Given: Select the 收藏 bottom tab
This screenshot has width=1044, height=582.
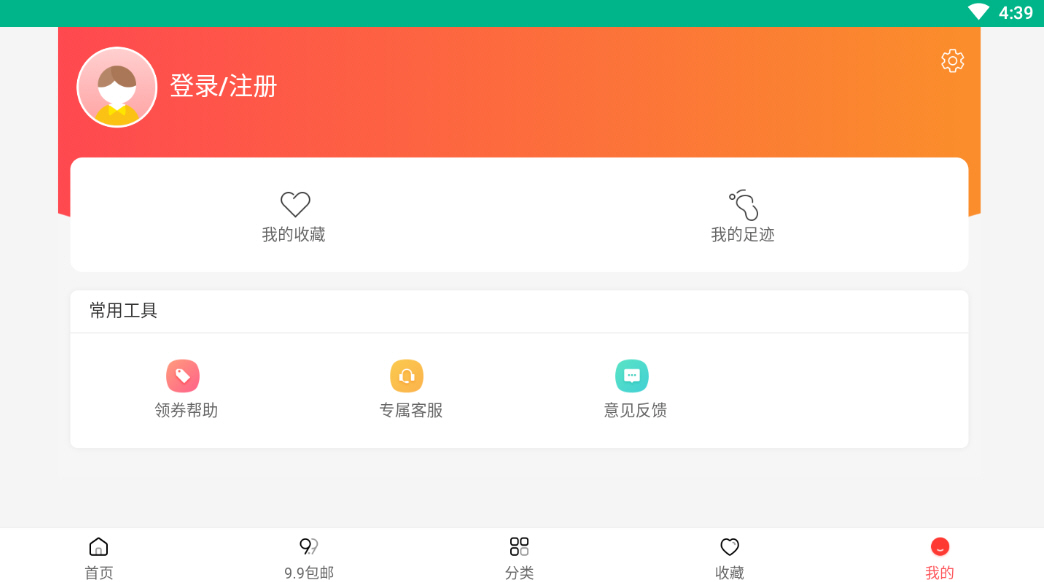Looking at the screenshot, I should [729, 557].
